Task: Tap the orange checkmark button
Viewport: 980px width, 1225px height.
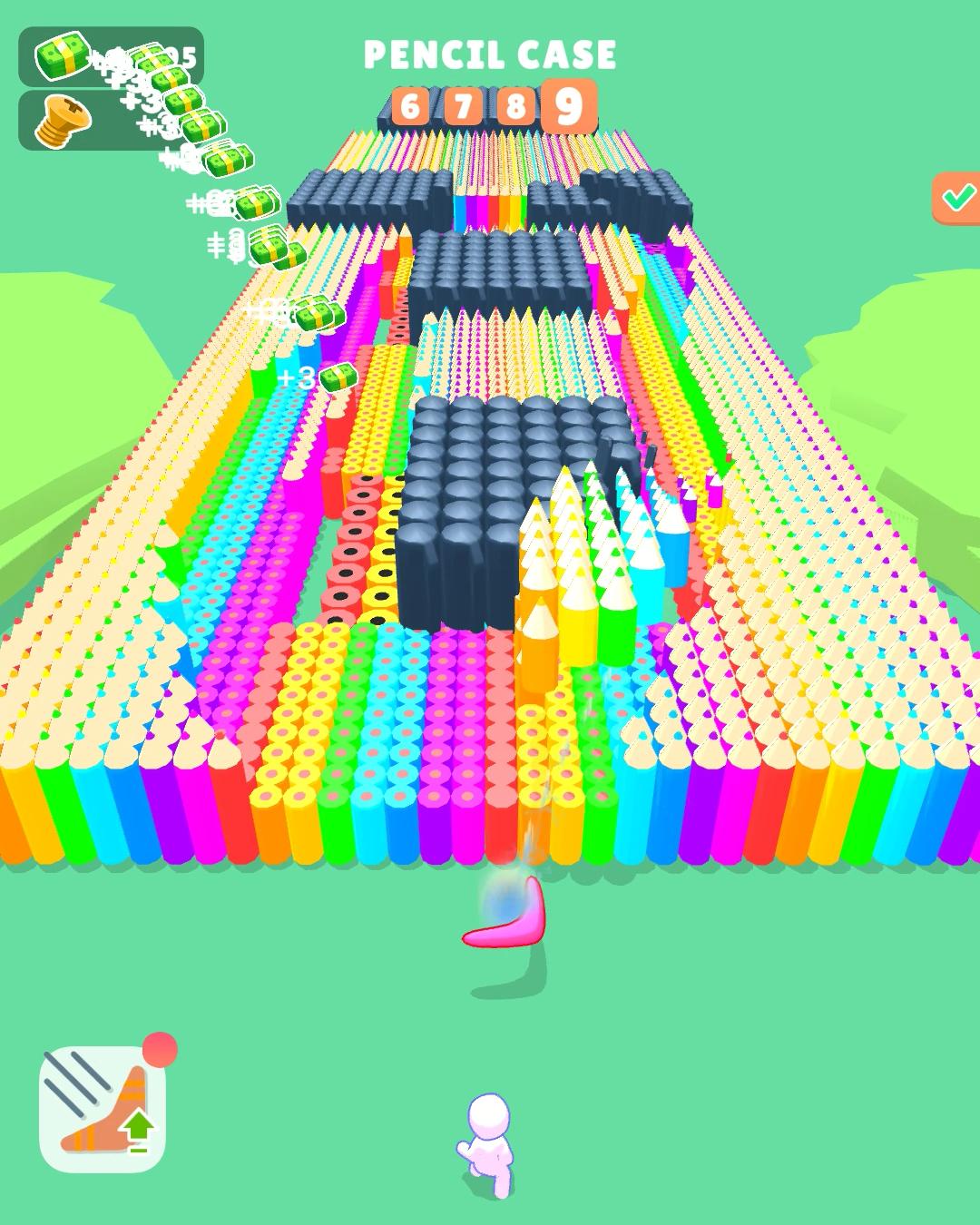Action: click(x=956, y=197)
